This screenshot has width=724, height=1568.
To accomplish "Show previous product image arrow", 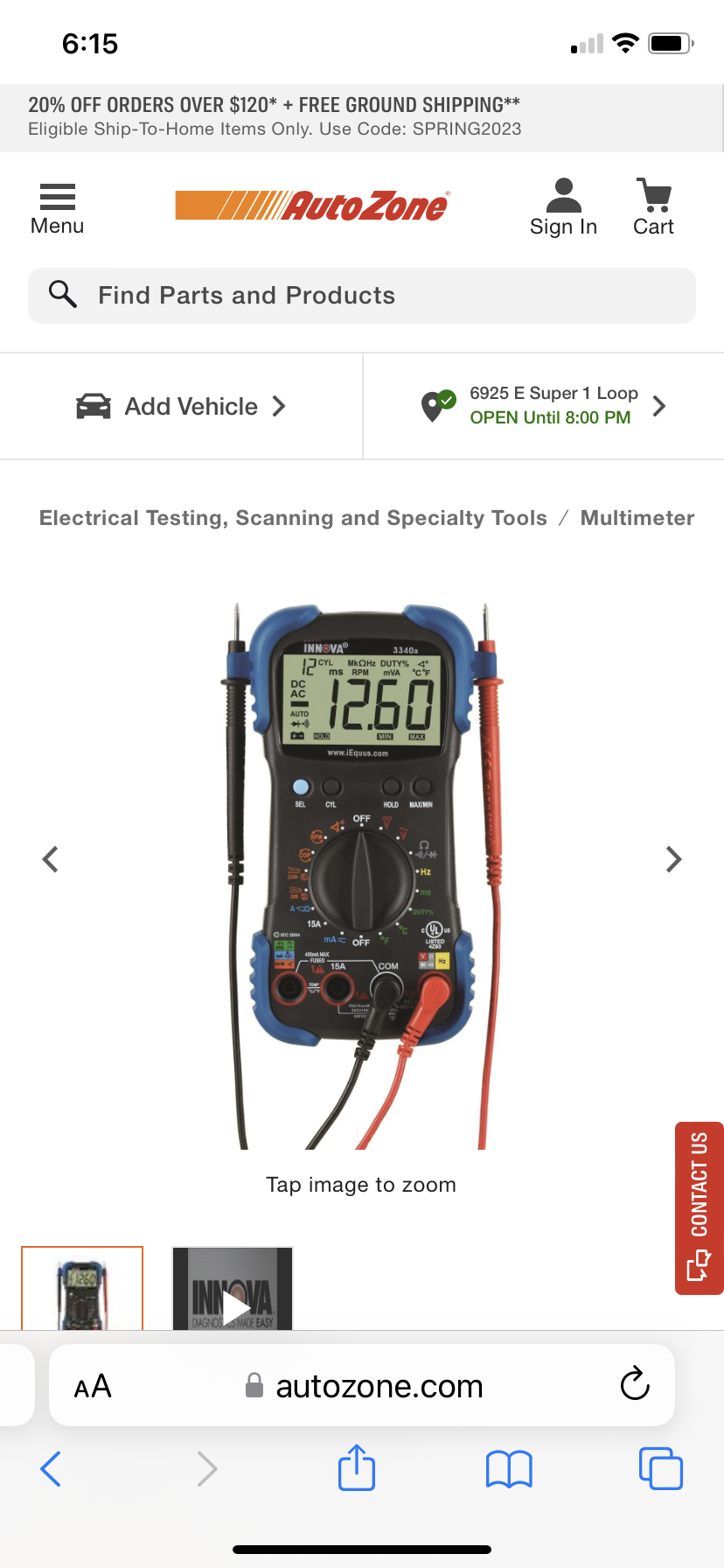I will click(x=51, y=859).
